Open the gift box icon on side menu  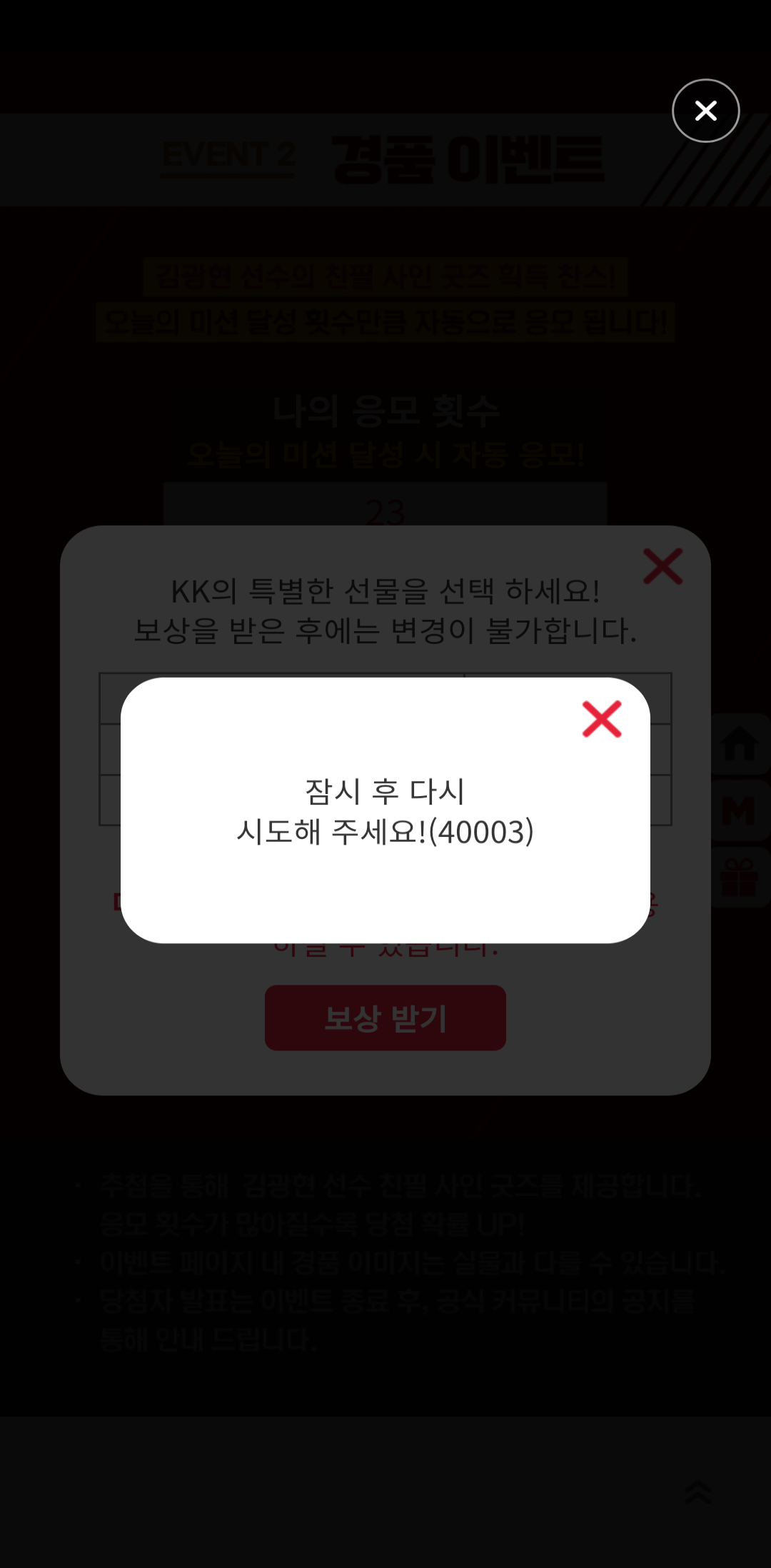tap(738, 878)
